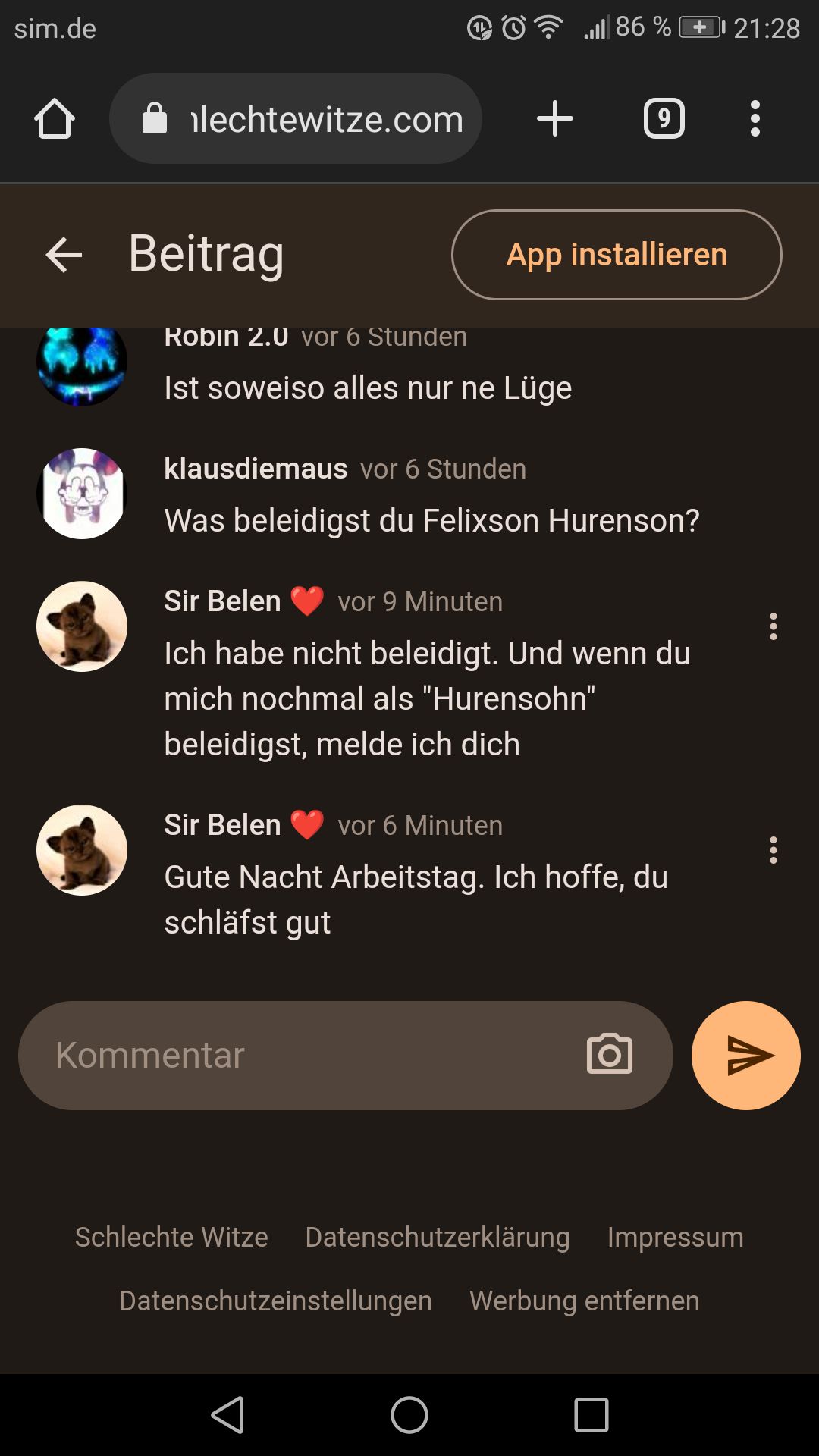Open the recent apps overview
Screen dimensions: 819x1456
coord(591,1415)
